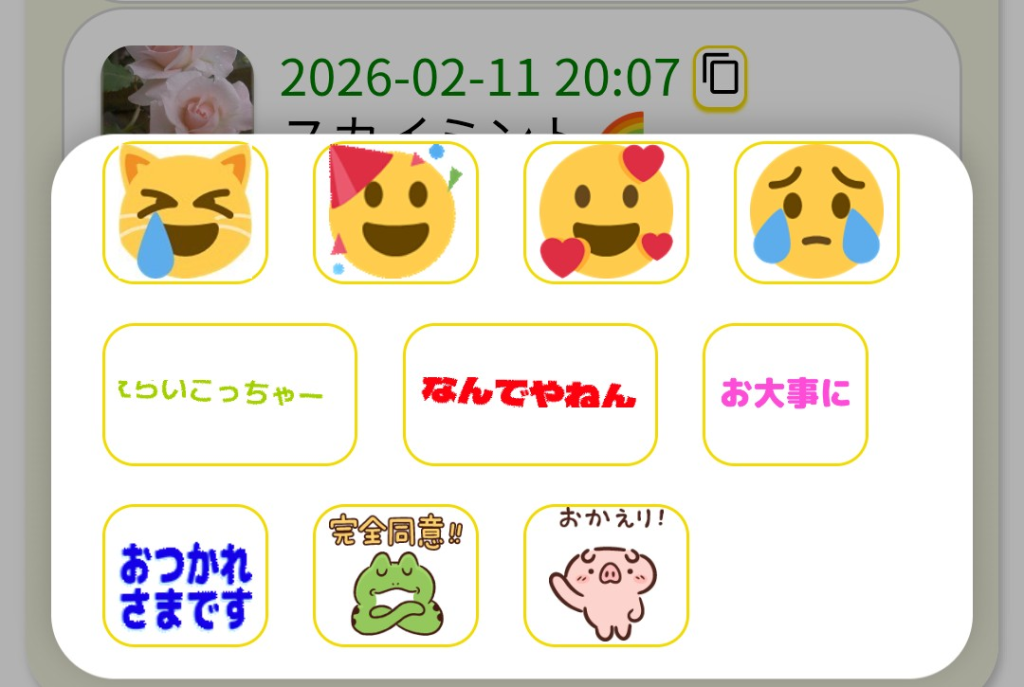1024x687 pixels.
Task: Copy the 2026-02-11 20:07 post
Action: [x=720, y=77]
